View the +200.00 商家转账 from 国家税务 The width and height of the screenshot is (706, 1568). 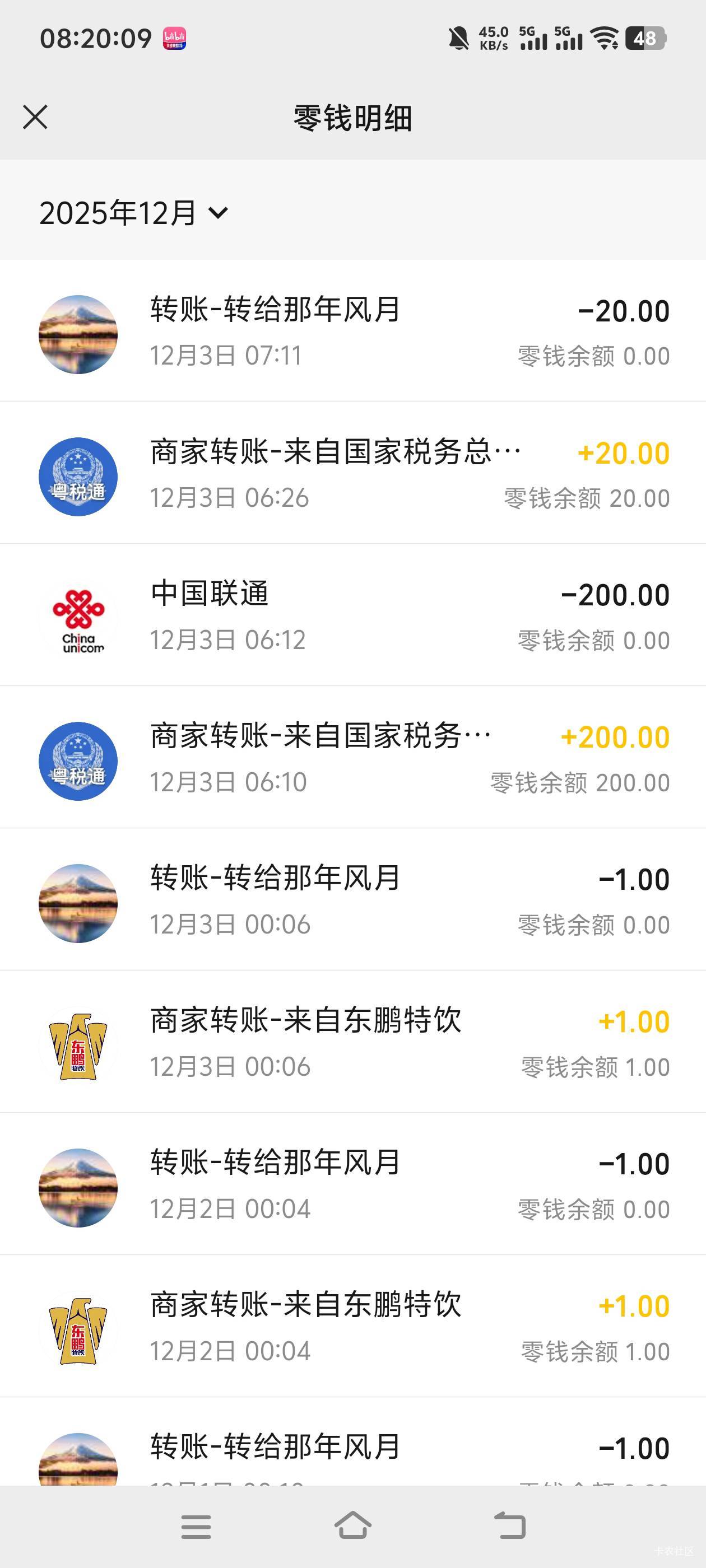(x=352, y=758)
